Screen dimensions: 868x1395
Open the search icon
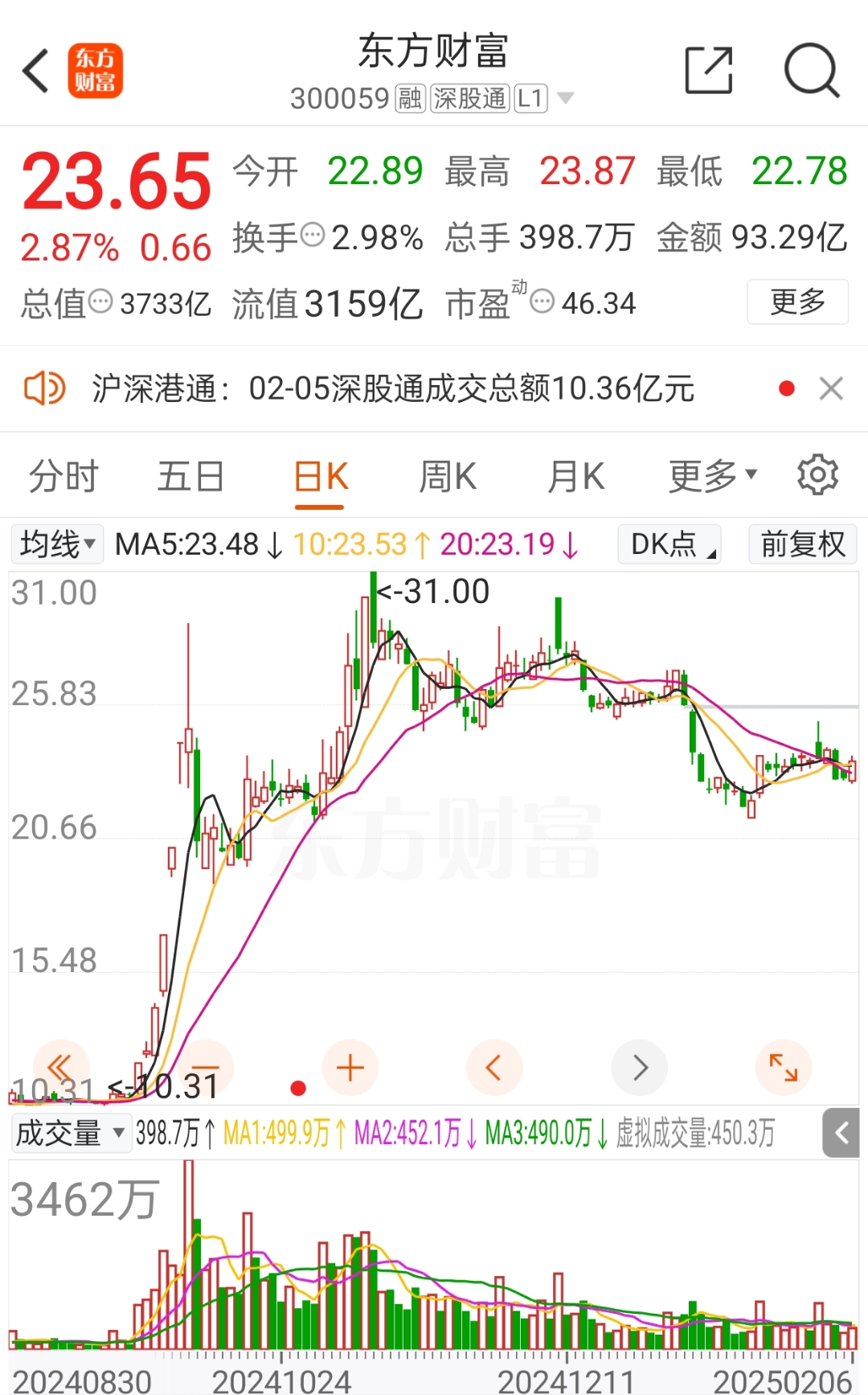(x=811, y=71)
